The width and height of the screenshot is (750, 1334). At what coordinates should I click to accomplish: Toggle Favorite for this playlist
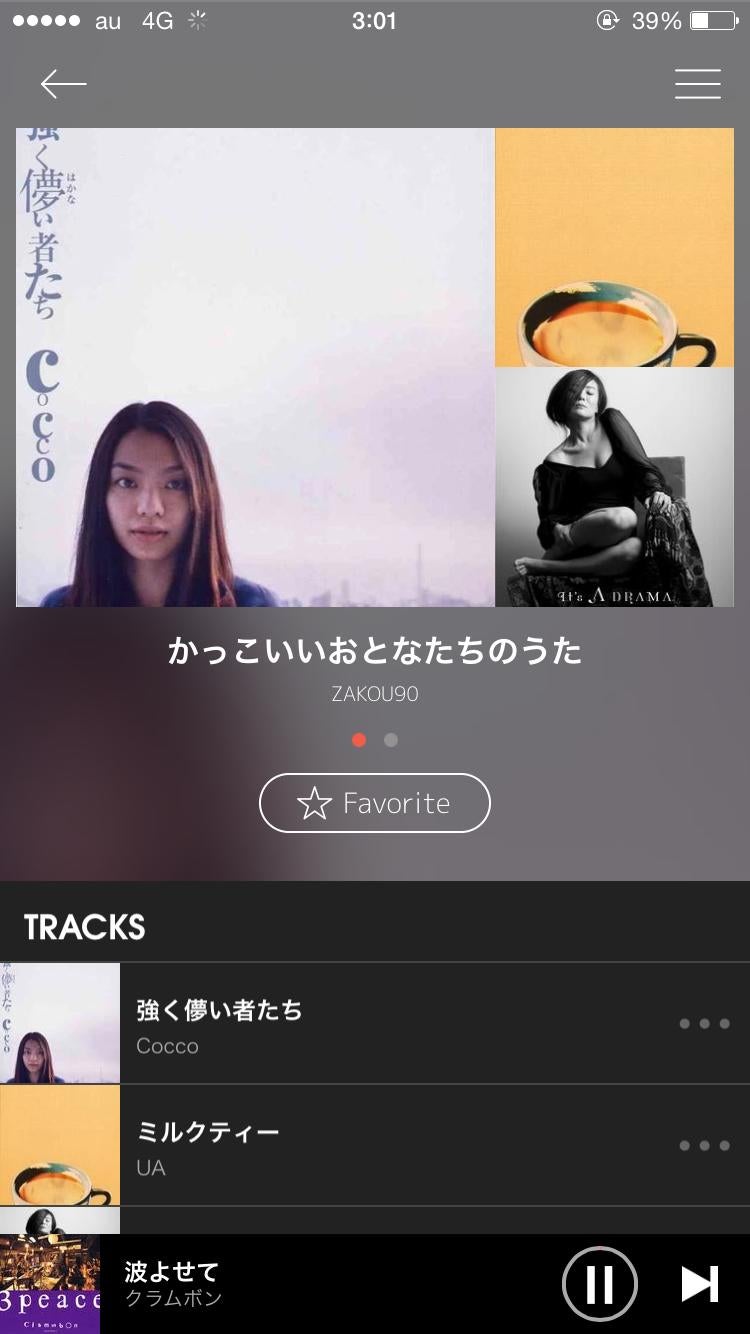click(x=375, y=803)
